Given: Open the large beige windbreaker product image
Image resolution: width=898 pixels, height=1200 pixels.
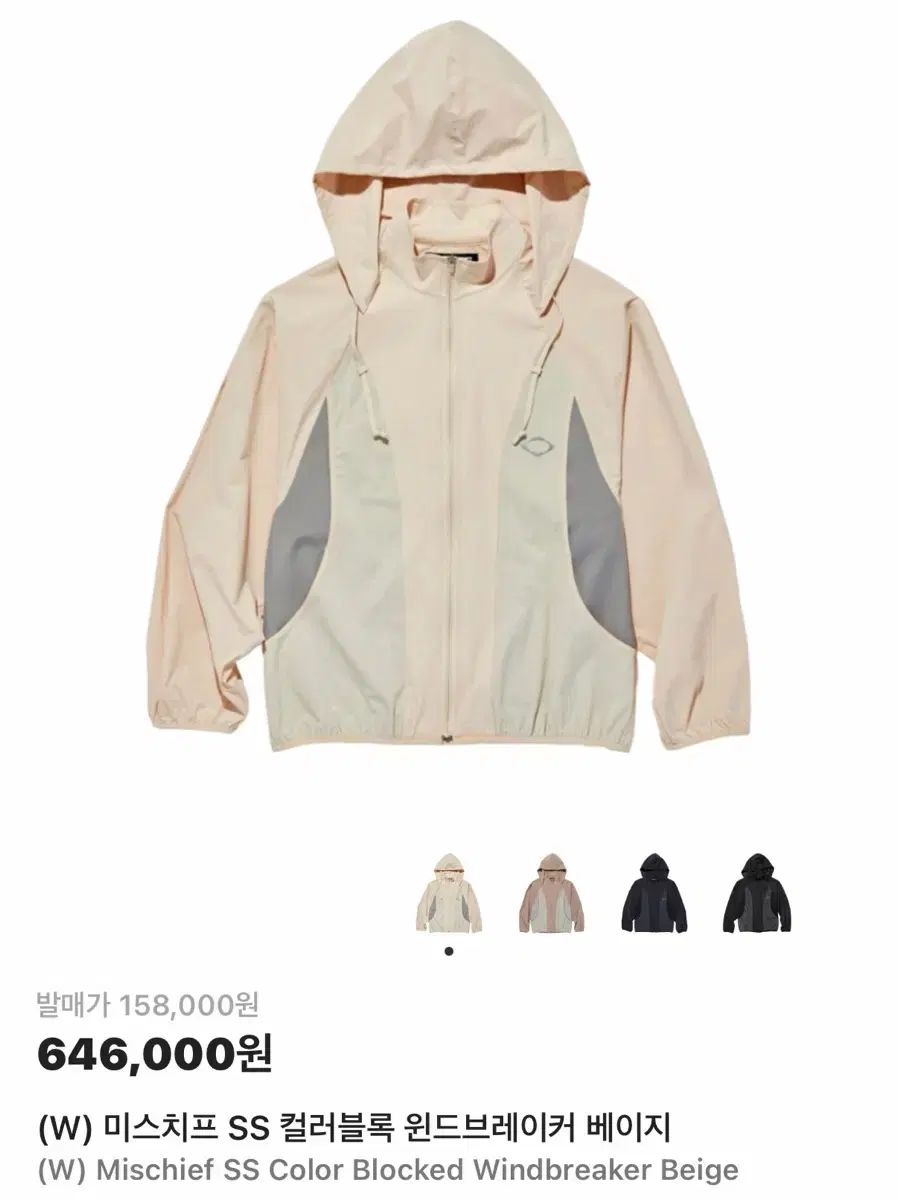Looking at the screenshot, I should [x=449, y=400].
